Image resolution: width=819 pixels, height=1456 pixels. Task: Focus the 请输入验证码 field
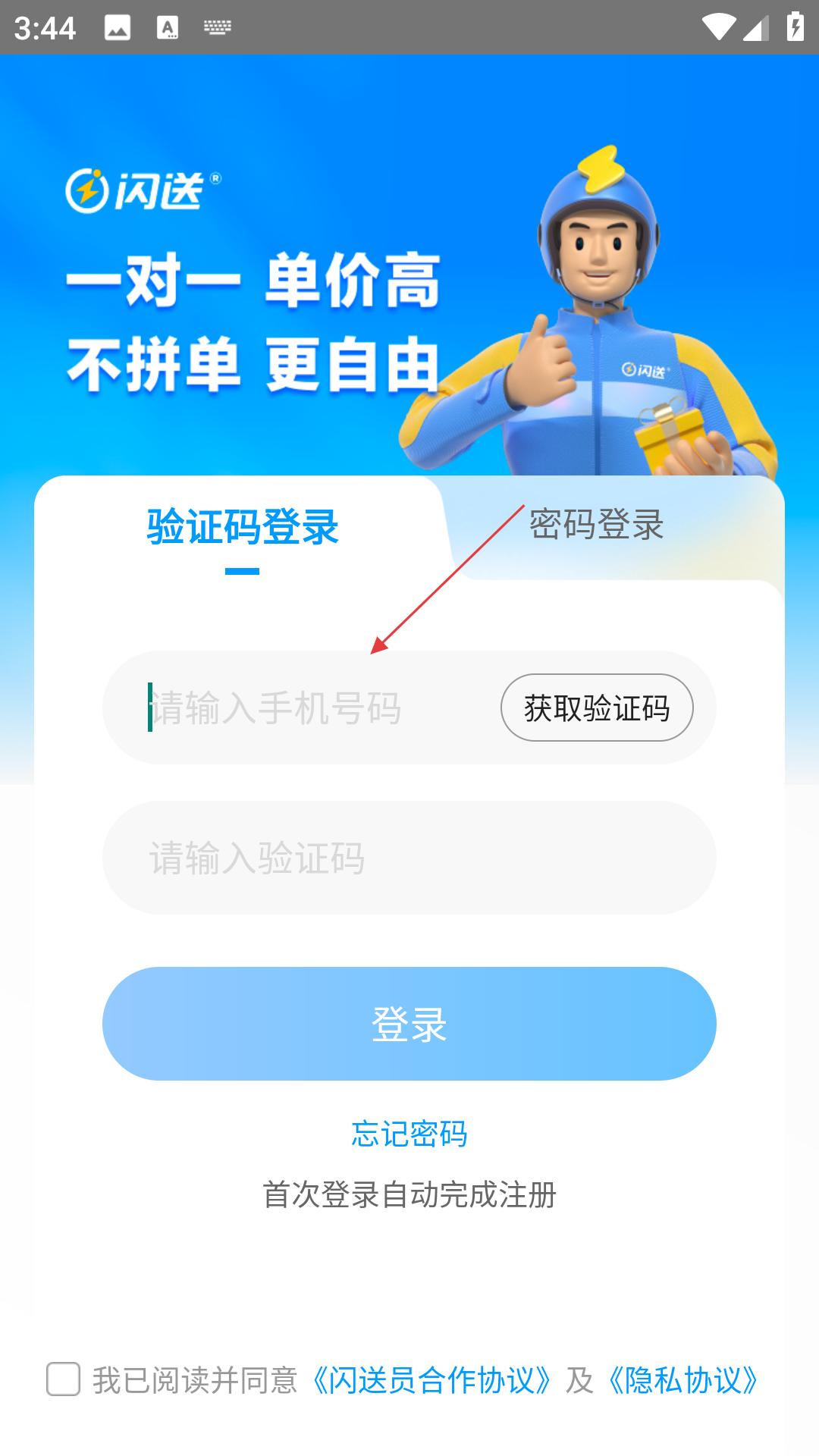pyautogui.click(x=409, y=858)
